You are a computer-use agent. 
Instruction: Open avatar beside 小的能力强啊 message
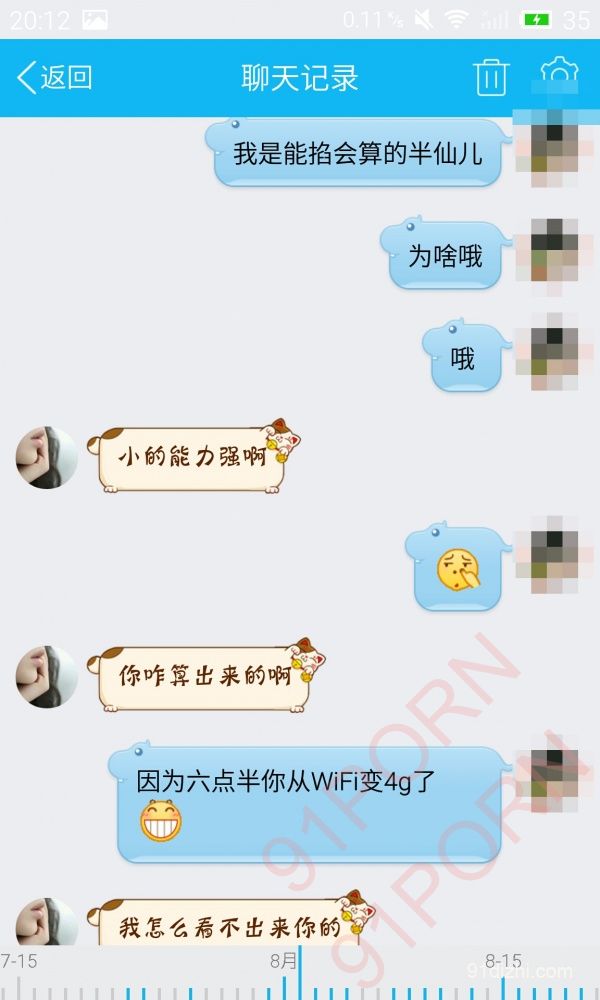tap(46, 458)
